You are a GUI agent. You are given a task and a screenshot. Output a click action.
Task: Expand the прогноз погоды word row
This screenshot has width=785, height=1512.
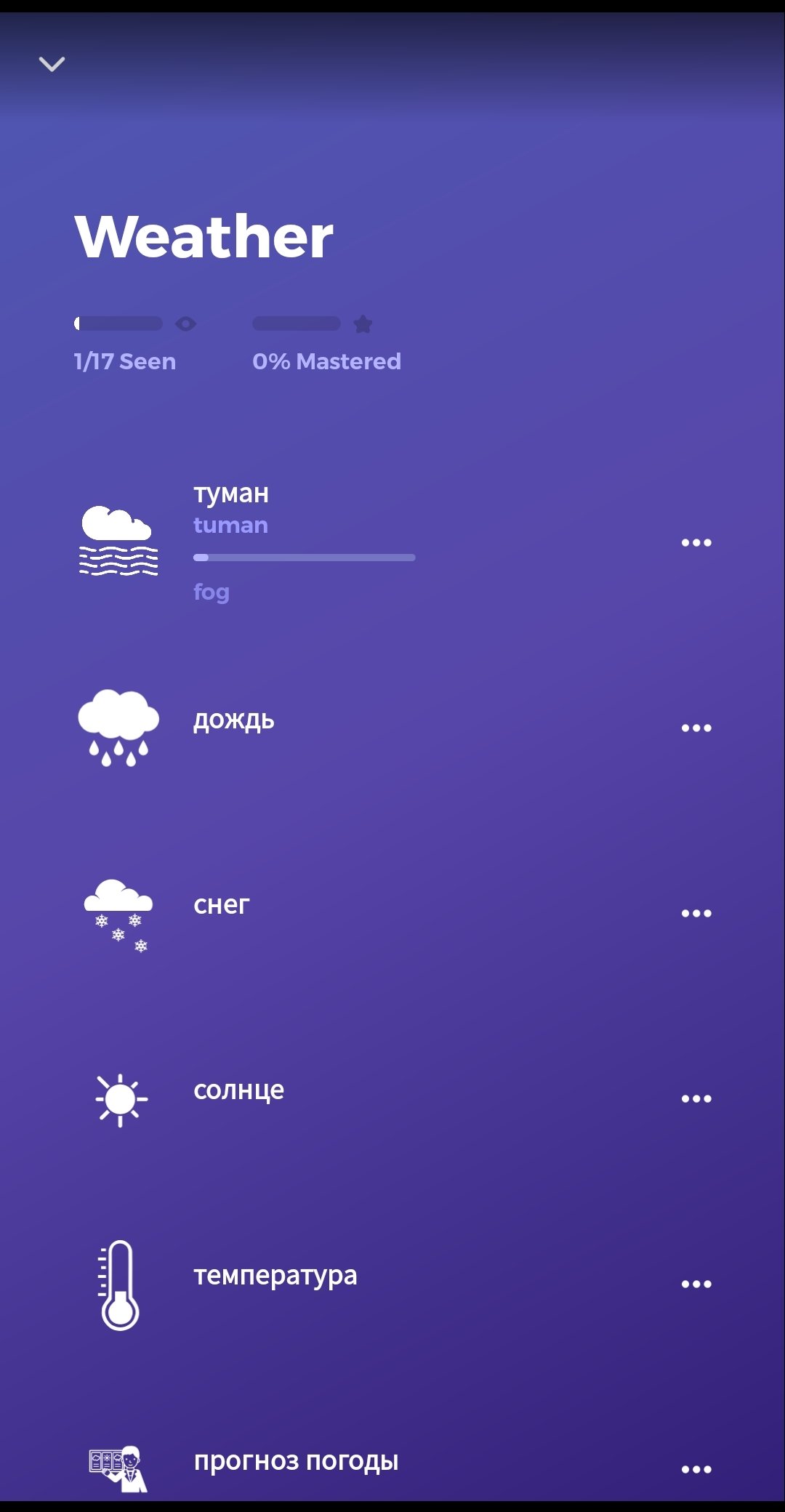tap(296, 1461)
